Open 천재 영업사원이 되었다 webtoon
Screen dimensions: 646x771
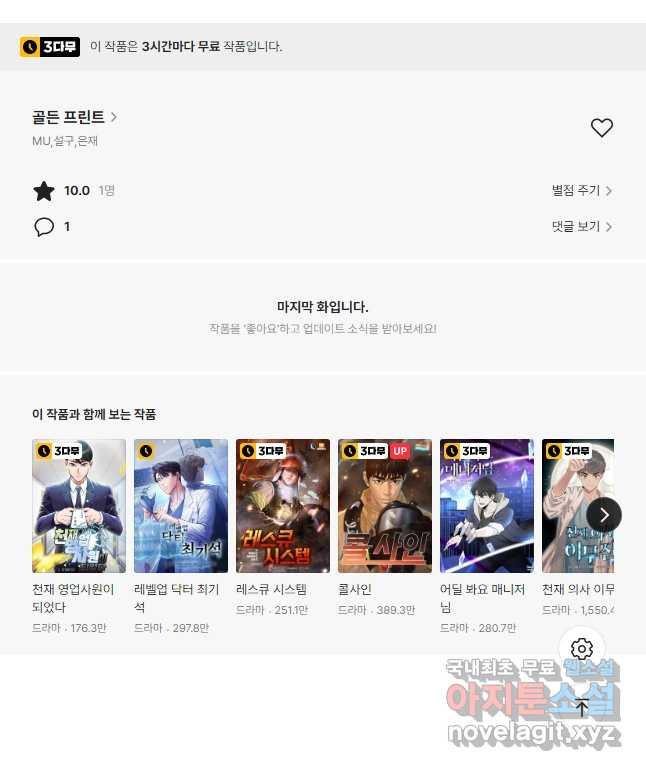pyautogui.click(x=79, y=506)
